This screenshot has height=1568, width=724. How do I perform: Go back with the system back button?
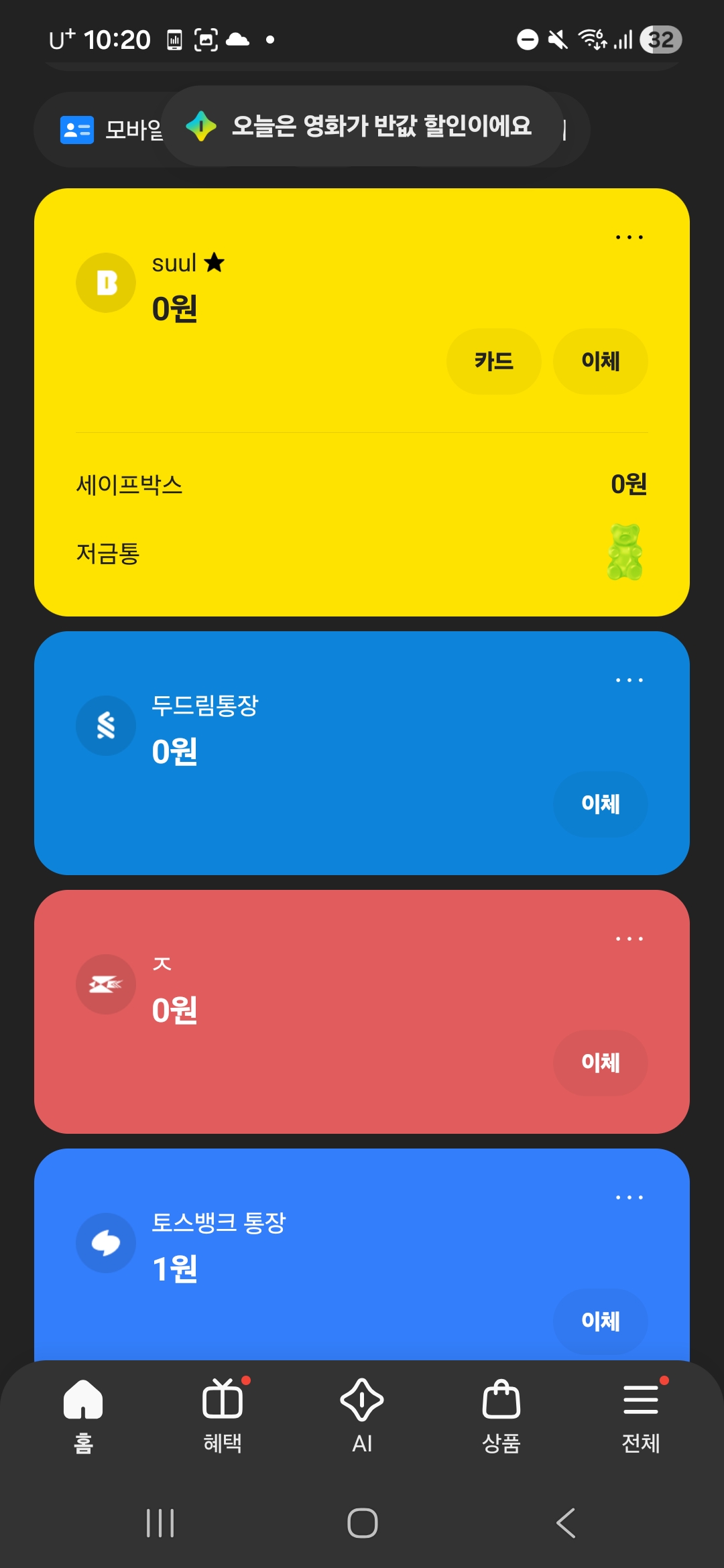565,1523
